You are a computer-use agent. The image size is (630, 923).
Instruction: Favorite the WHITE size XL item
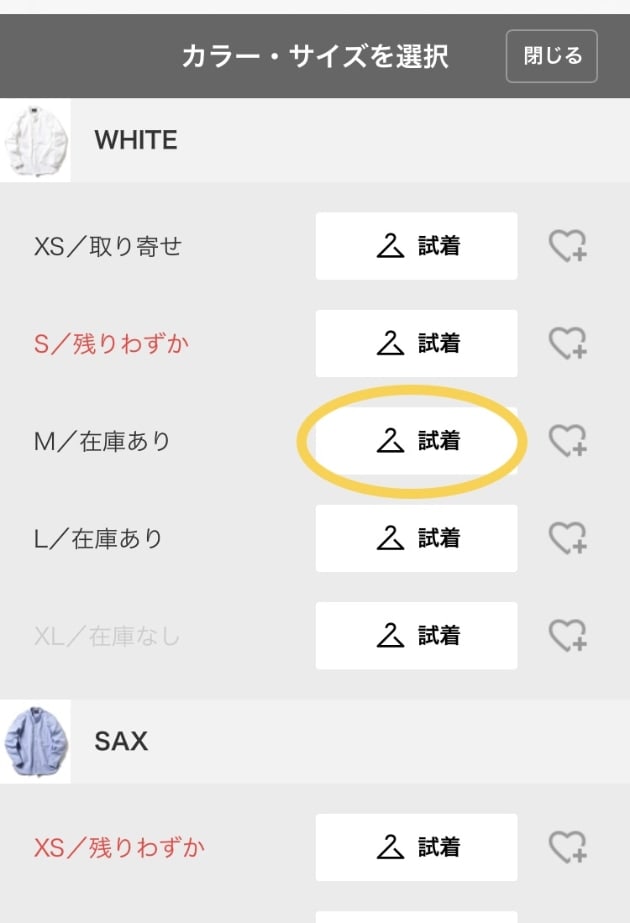point(567,635)
